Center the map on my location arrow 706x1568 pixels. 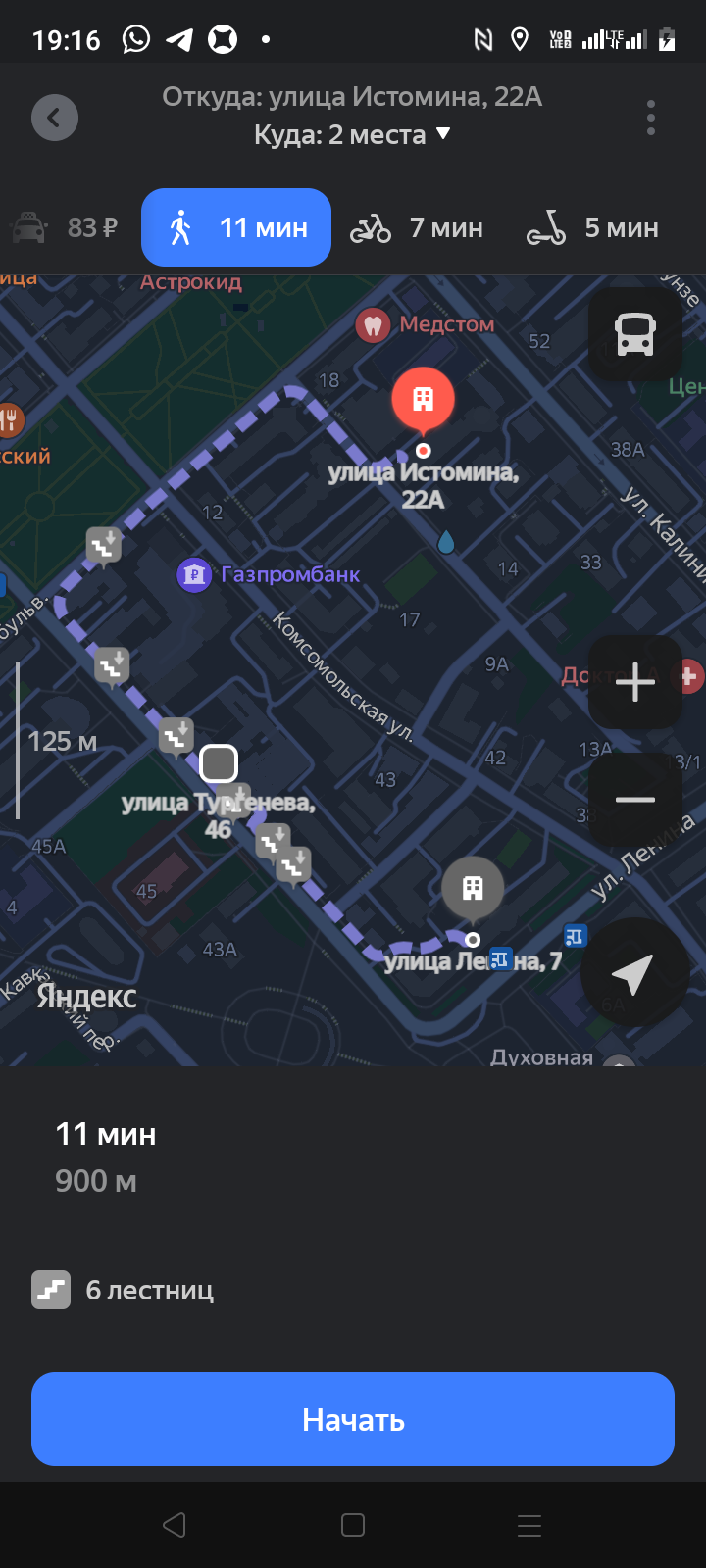click(x=633, y=972)
